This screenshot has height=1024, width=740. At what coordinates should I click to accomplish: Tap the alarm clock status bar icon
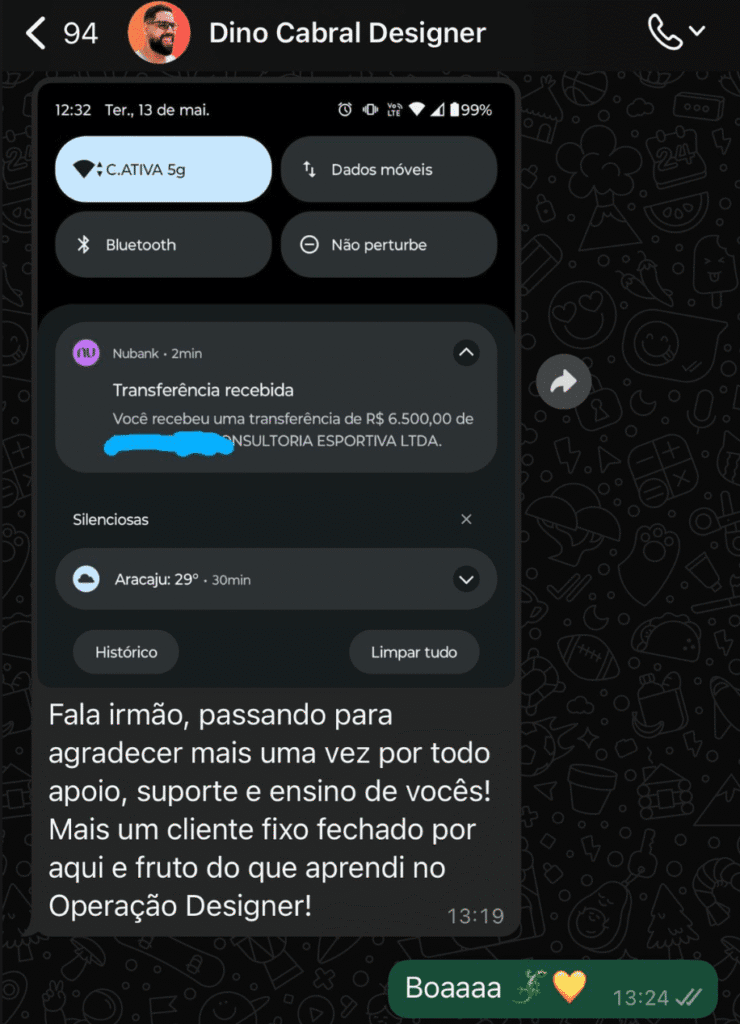[x=346, y=109]
